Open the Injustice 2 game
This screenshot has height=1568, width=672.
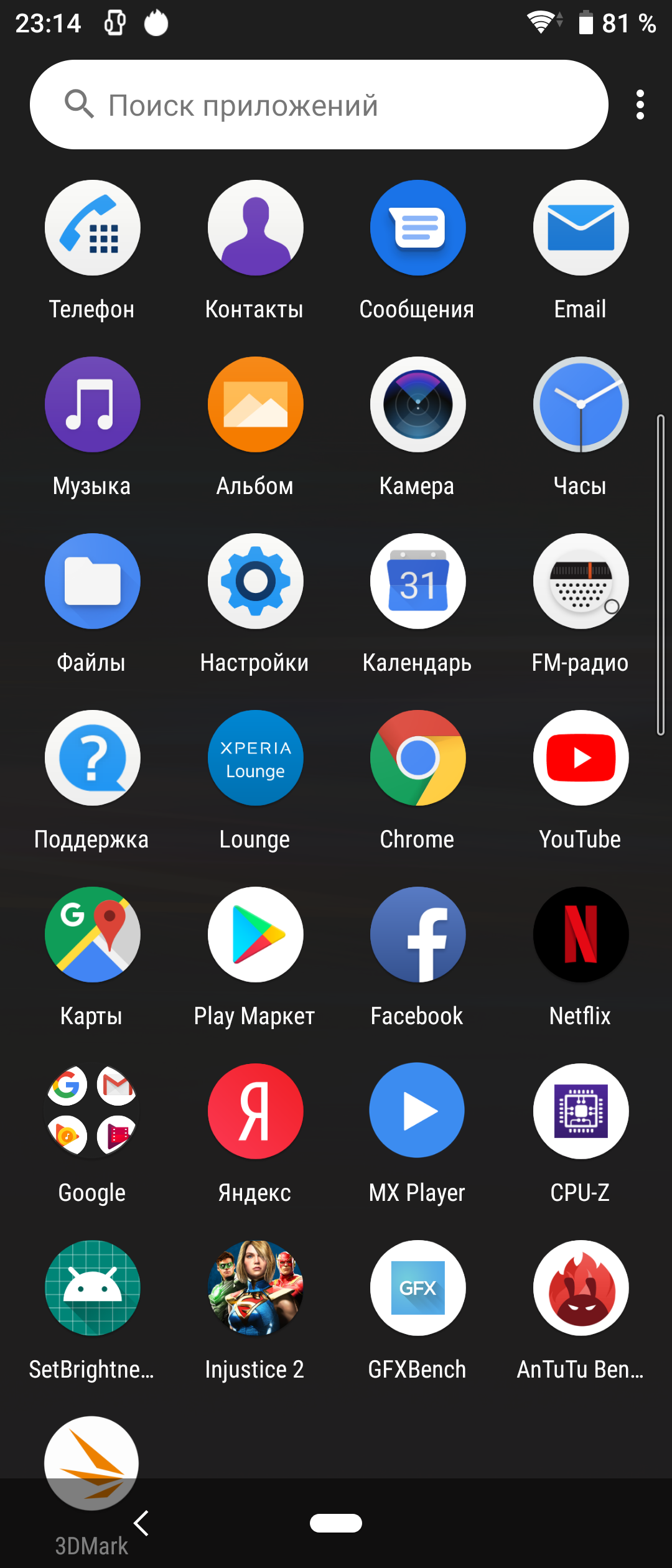pyautogui.click(x=255, y=1289)
